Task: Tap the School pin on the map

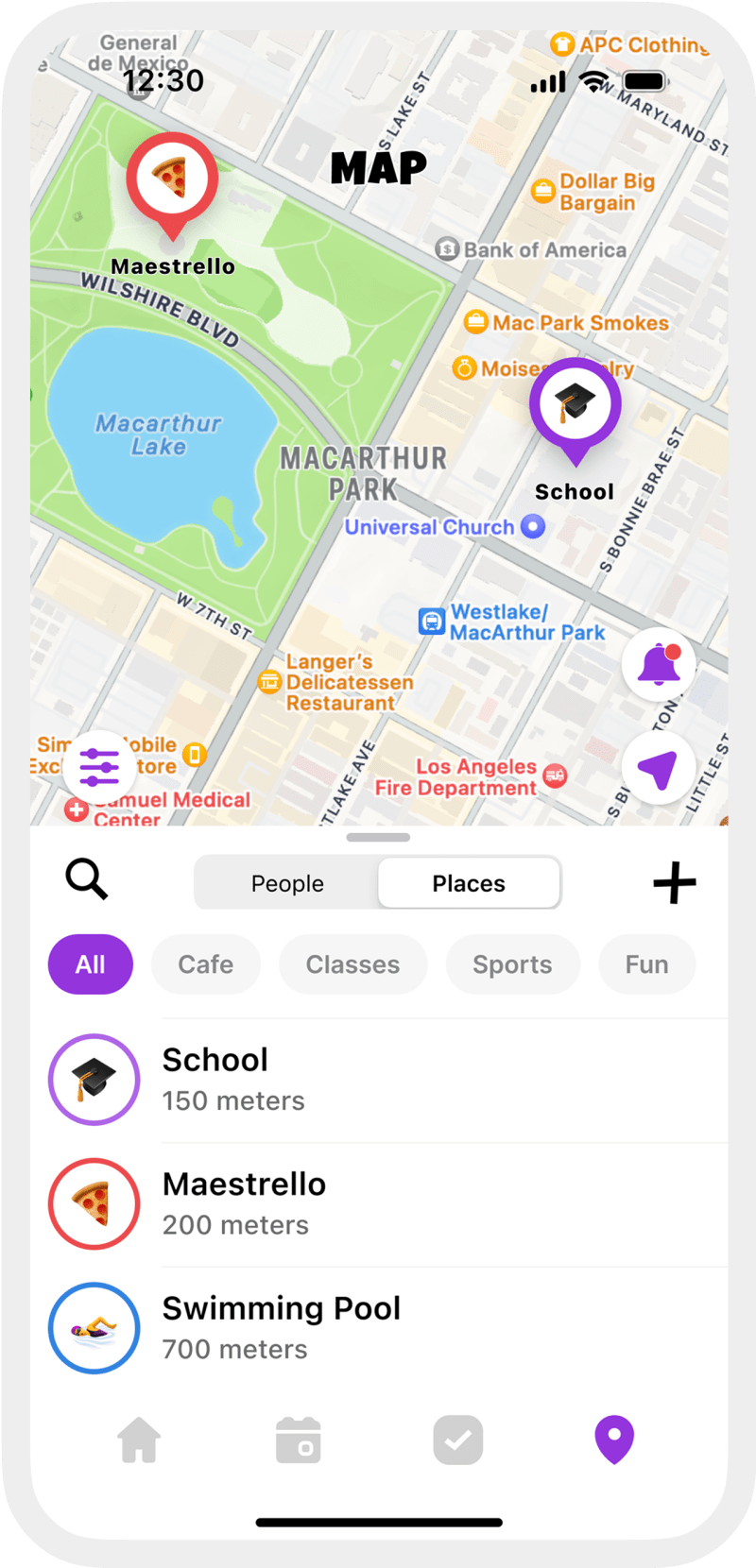Action: (575, 404)
